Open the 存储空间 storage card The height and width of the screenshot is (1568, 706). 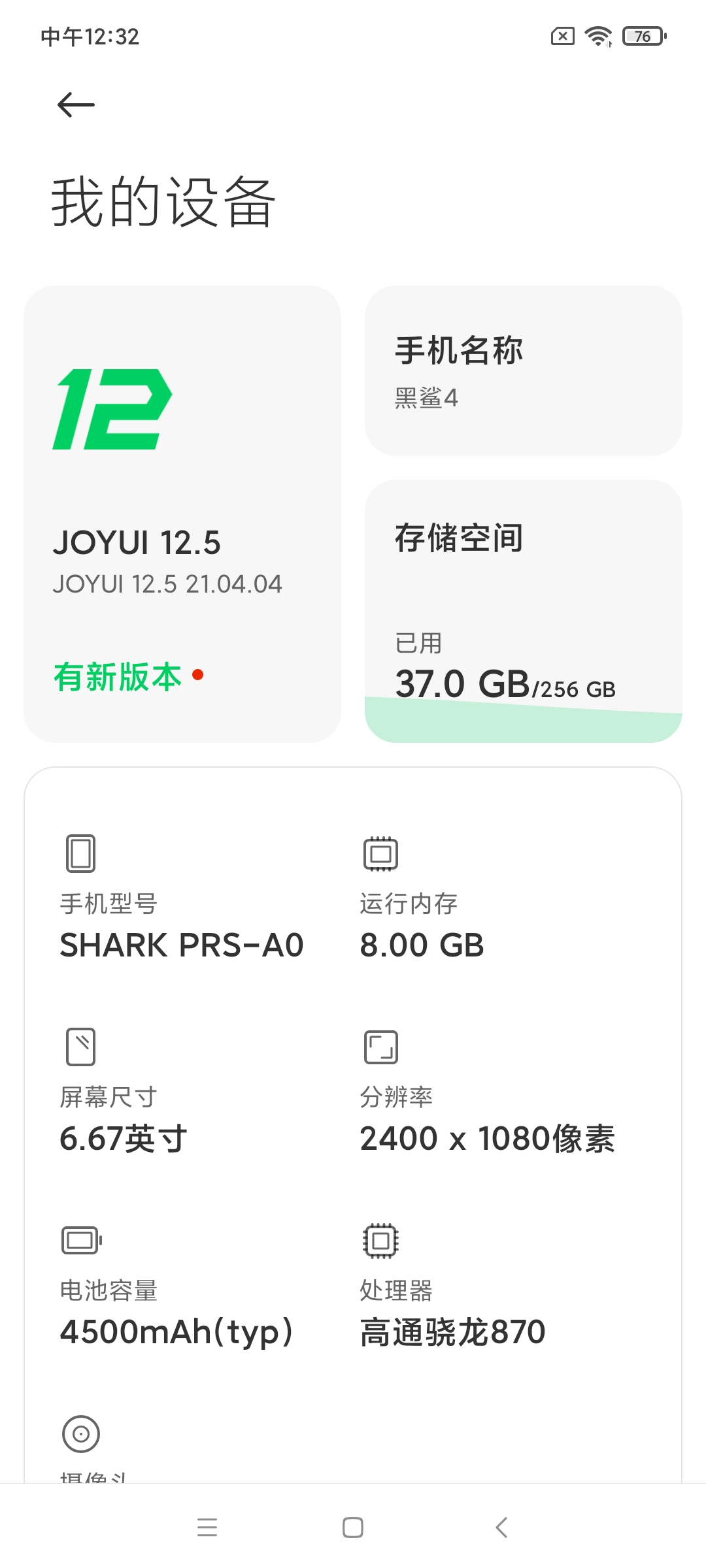(523, 611)
